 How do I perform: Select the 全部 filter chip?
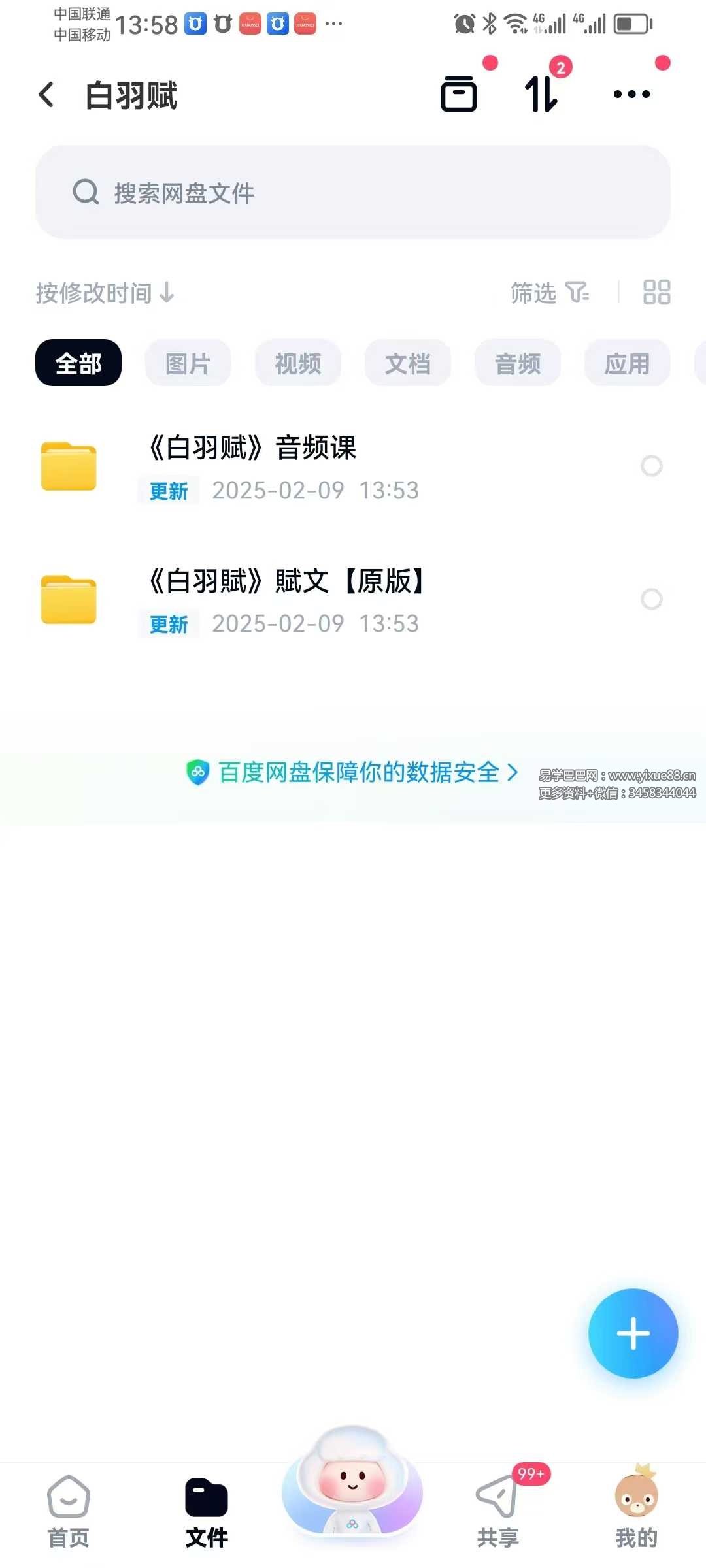point(78,363)
